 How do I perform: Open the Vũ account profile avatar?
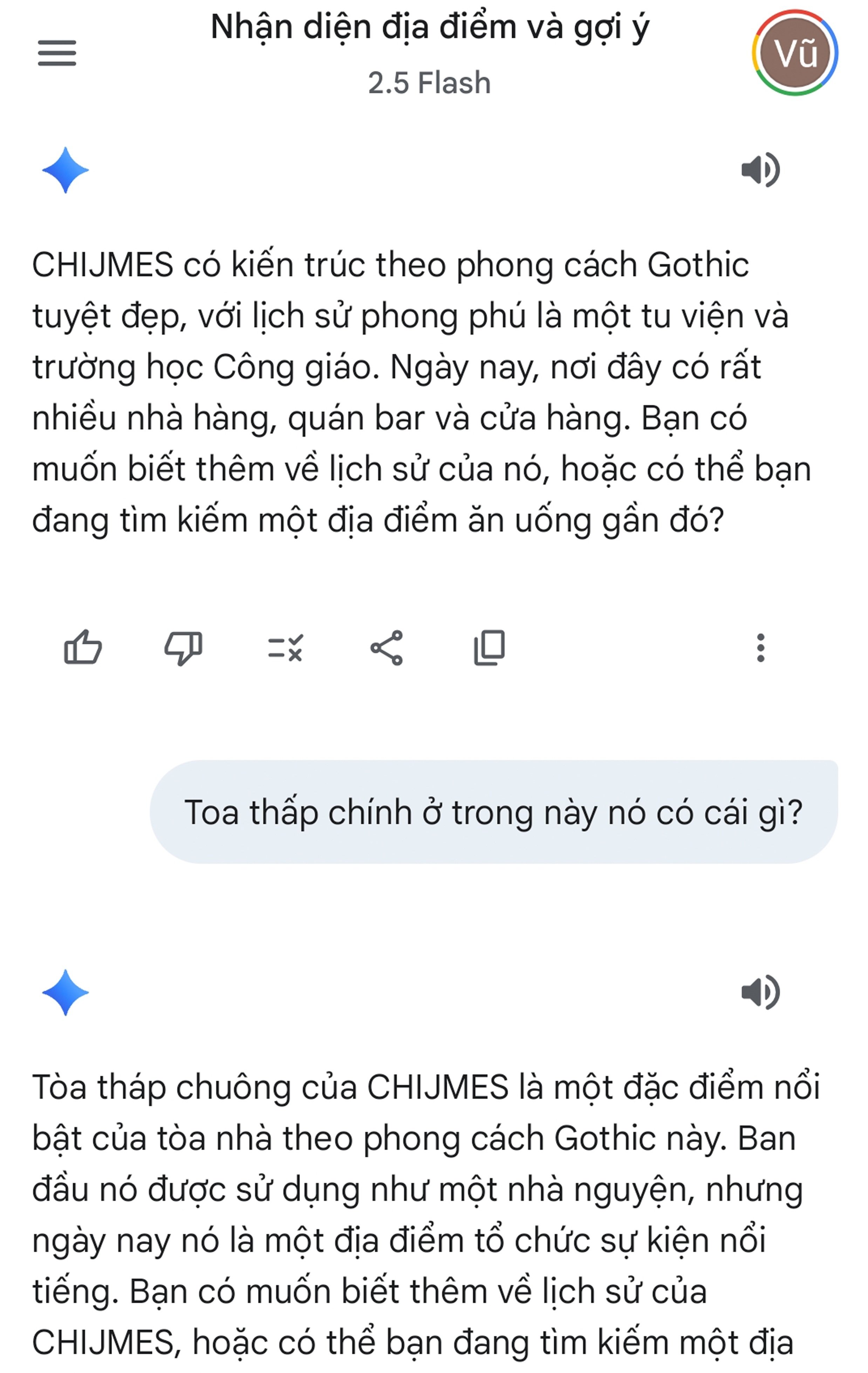(x=794, y=53)
